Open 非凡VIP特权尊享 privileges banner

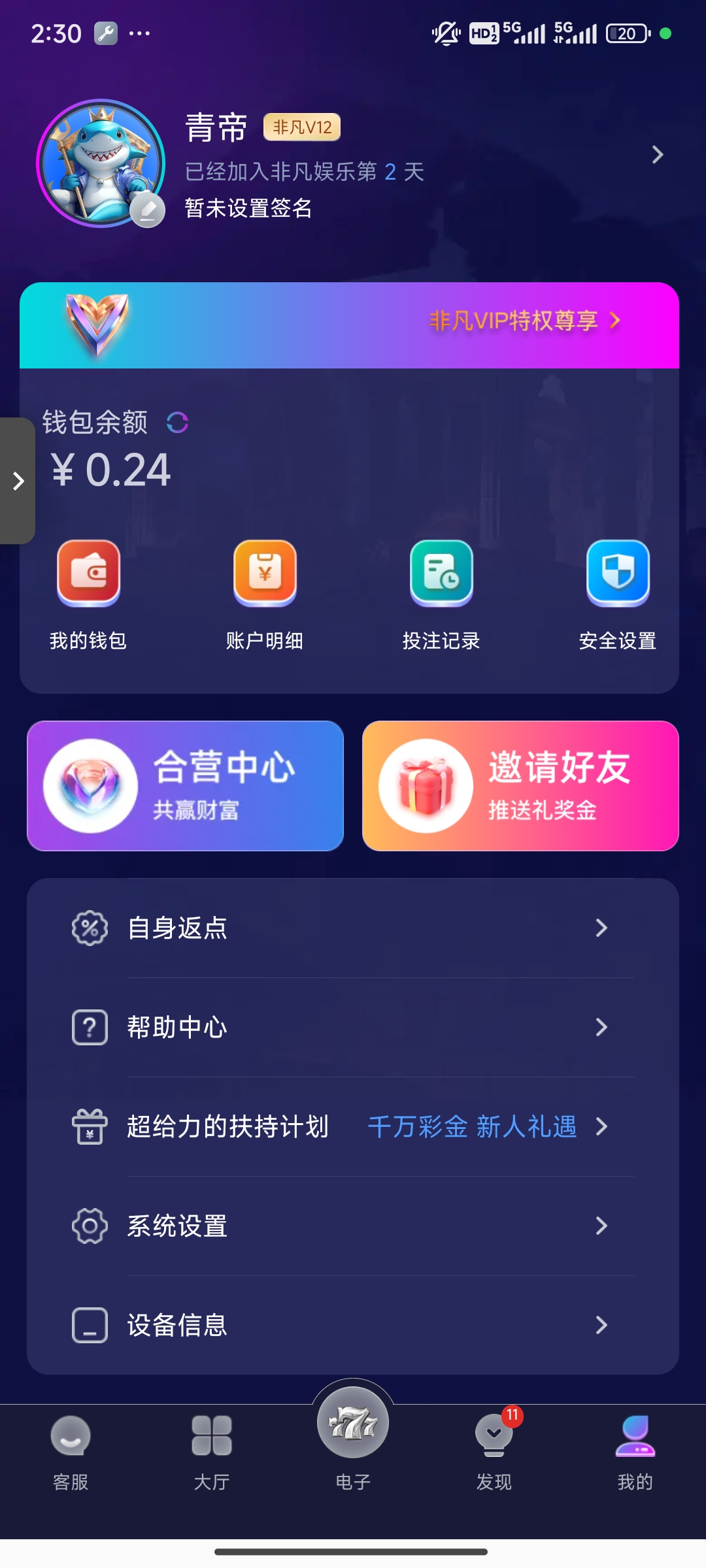tap(520, 321)
